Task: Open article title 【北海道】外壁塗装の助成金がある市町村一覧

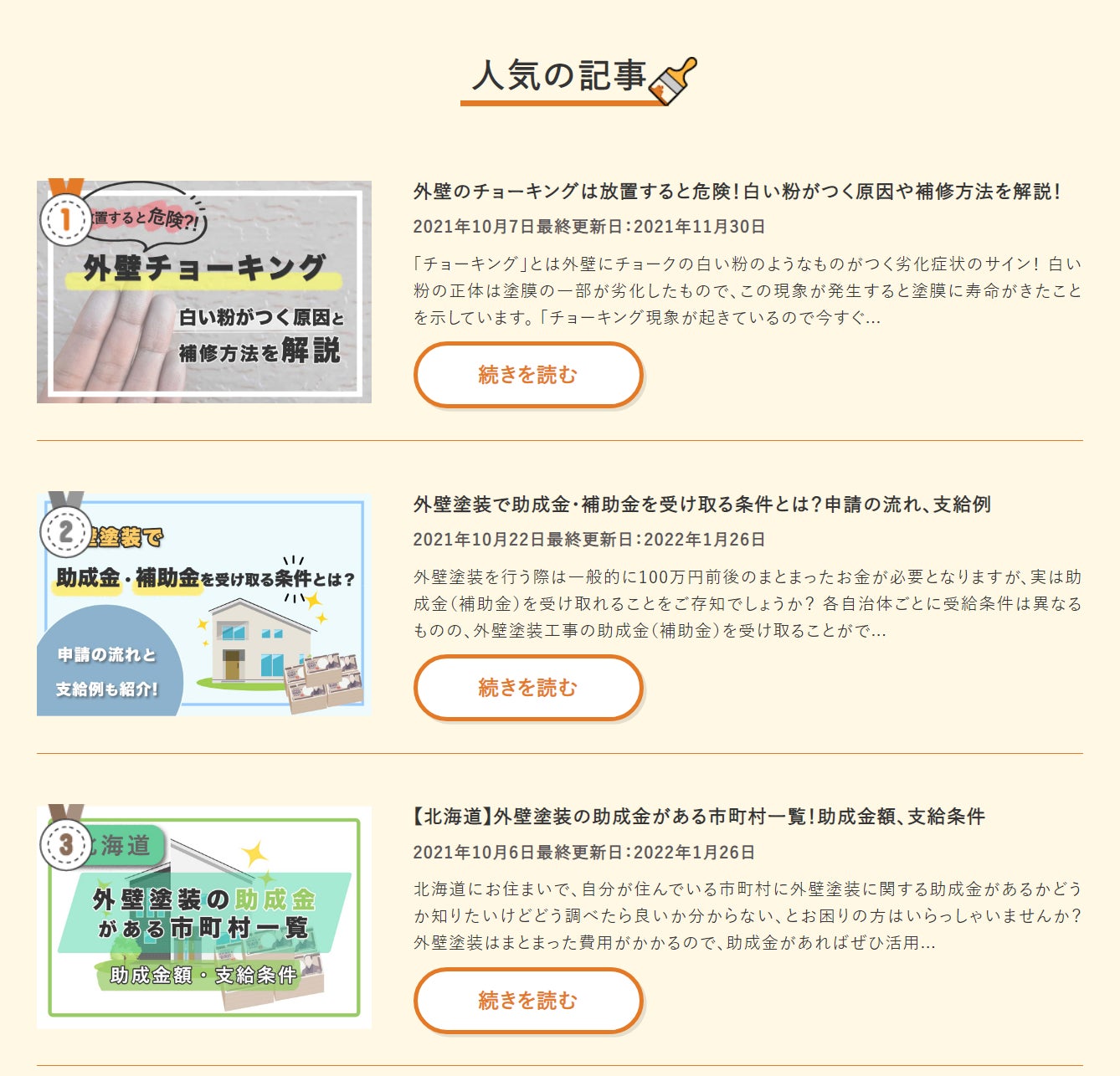Action: point(698,817)
